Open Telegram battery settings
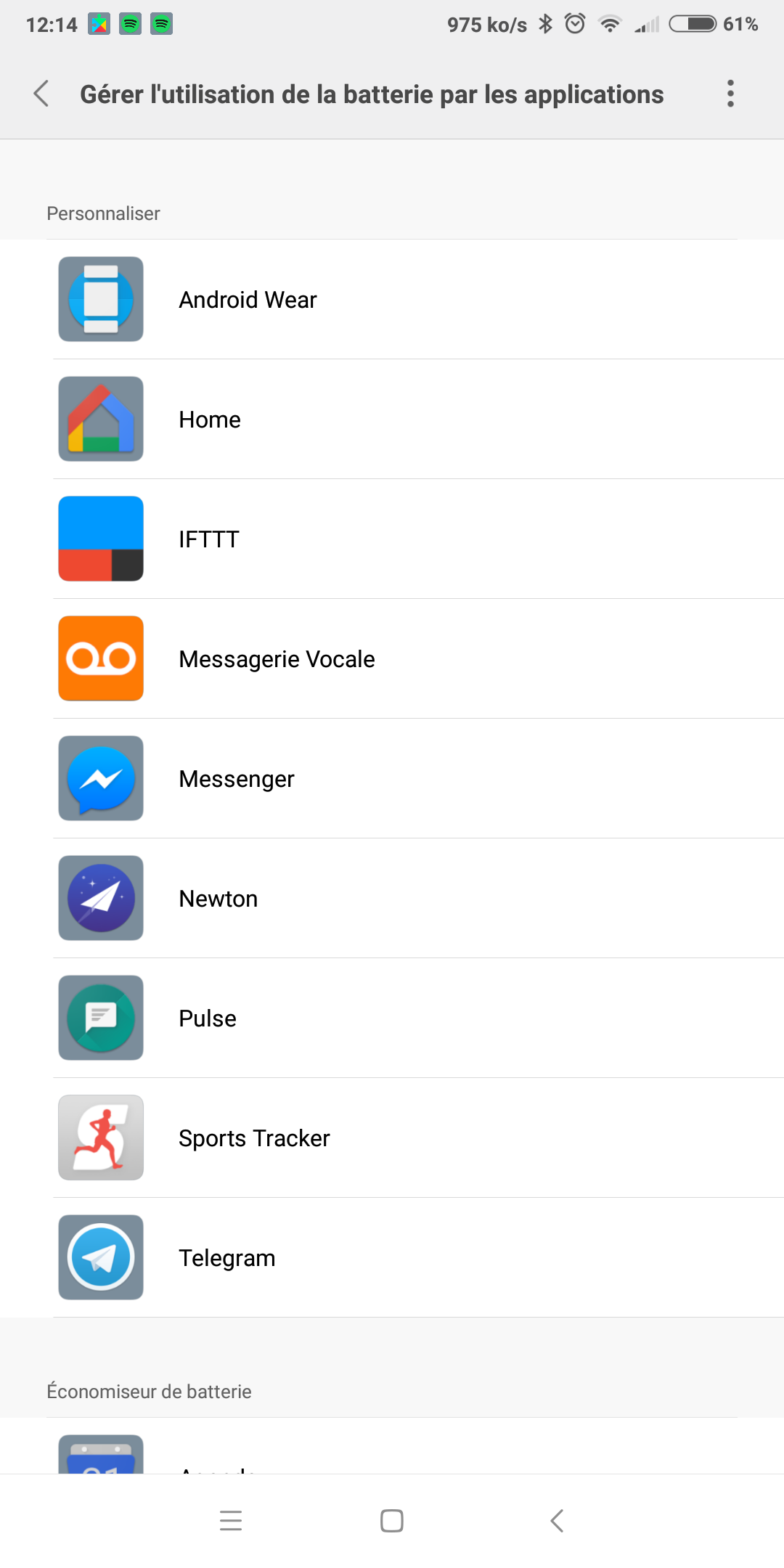This screenshot has width=784, height=1568. [392, 1257]
